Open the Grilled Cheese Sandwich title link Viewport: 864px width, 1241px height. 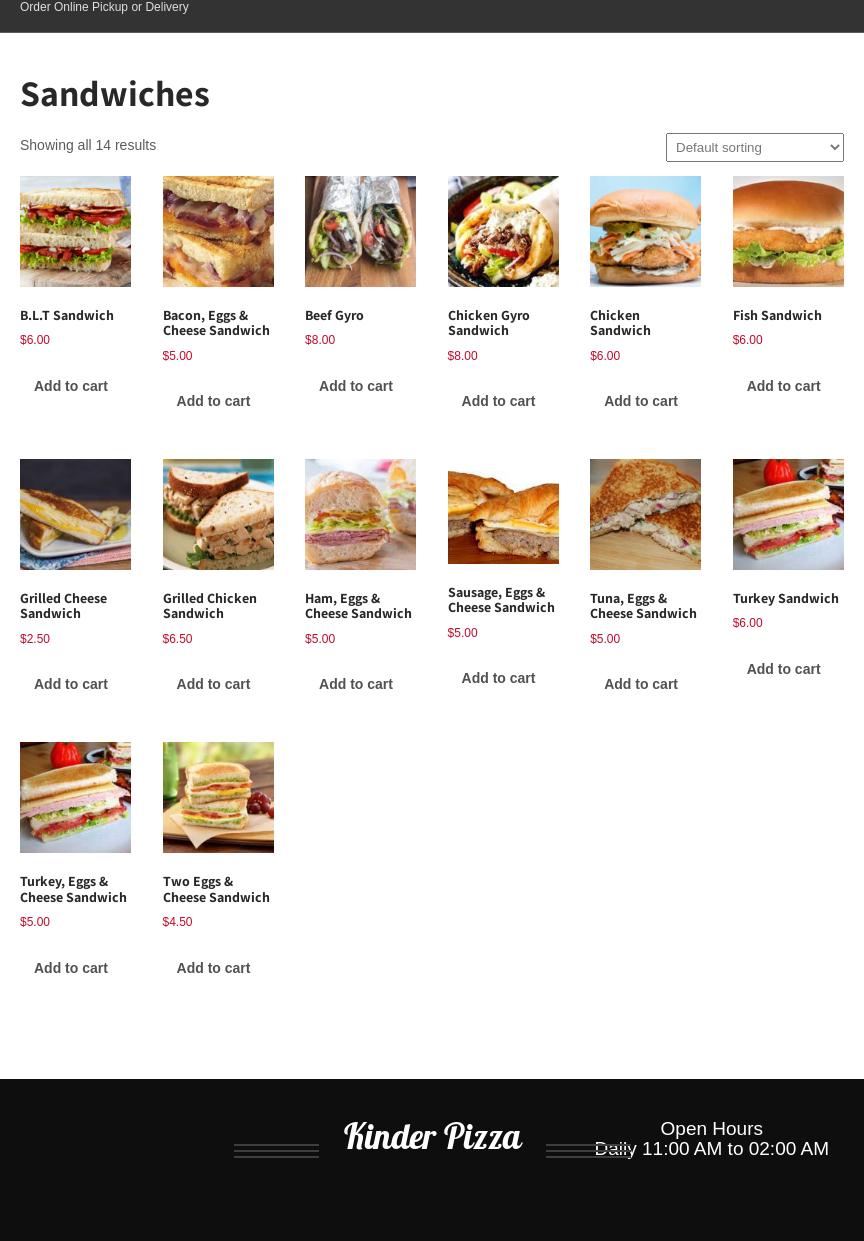[63, 606]
